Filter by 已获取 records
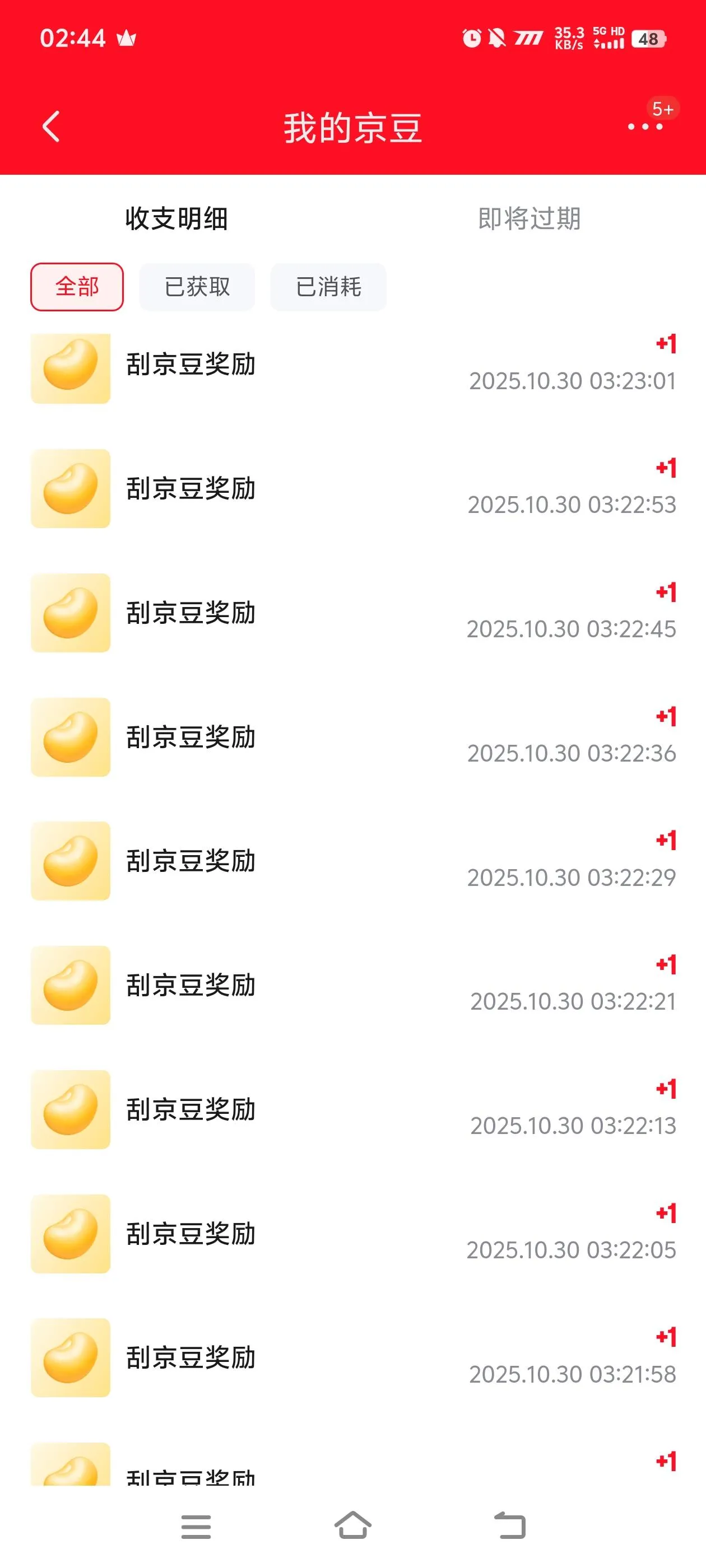This screenshot has height=1568, width=706. (x=197, y=287)
